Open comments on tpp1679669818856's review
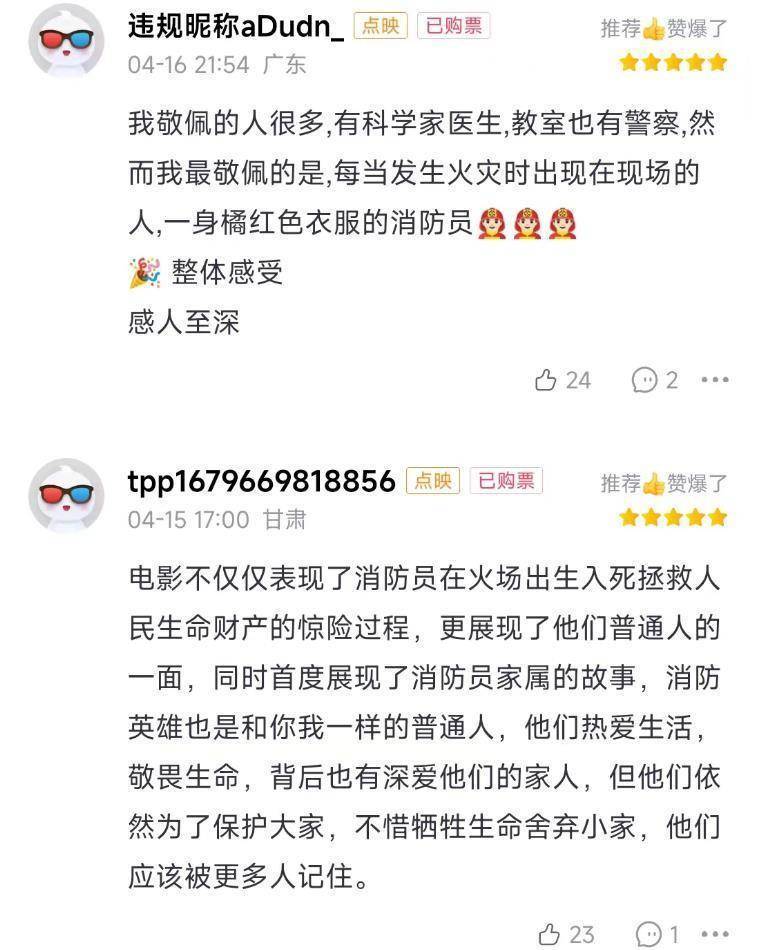The width and height of the screenshot is (769, 950). click(647, 935)
